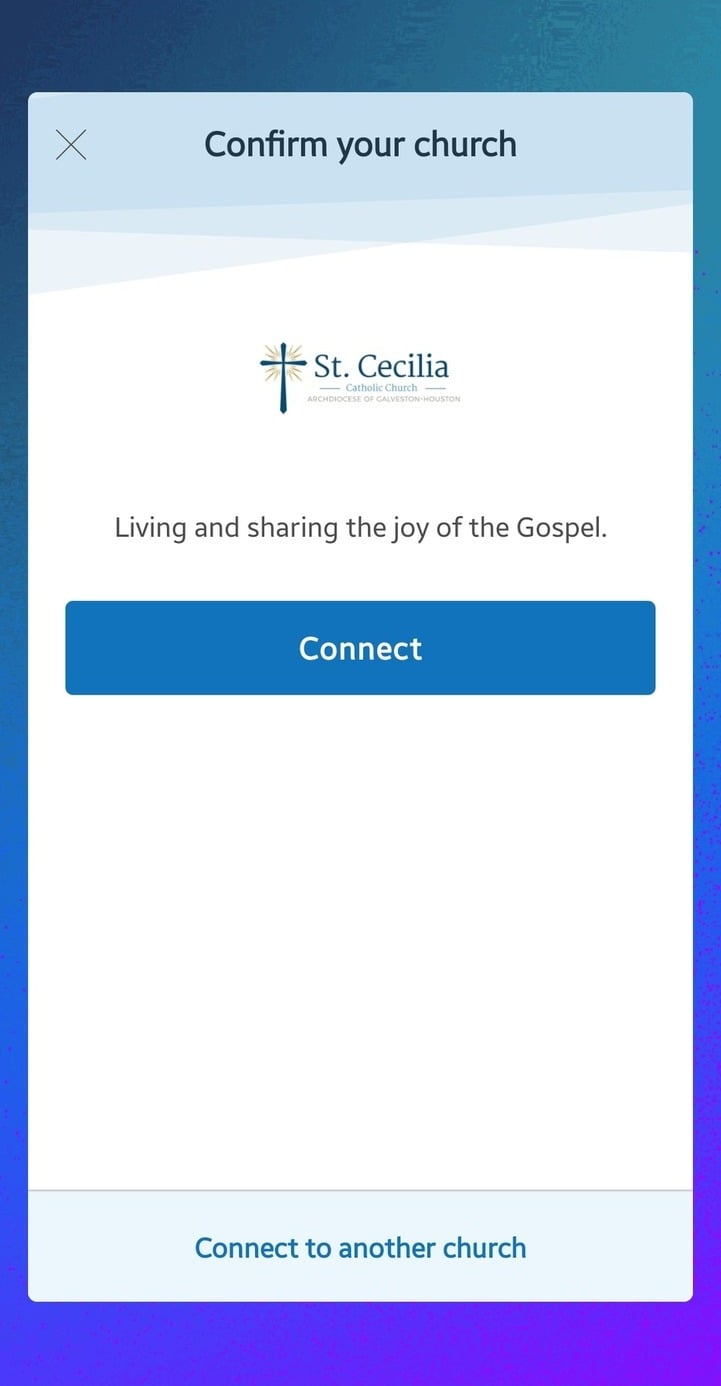Choose Connect to another church

[360, 1247]
